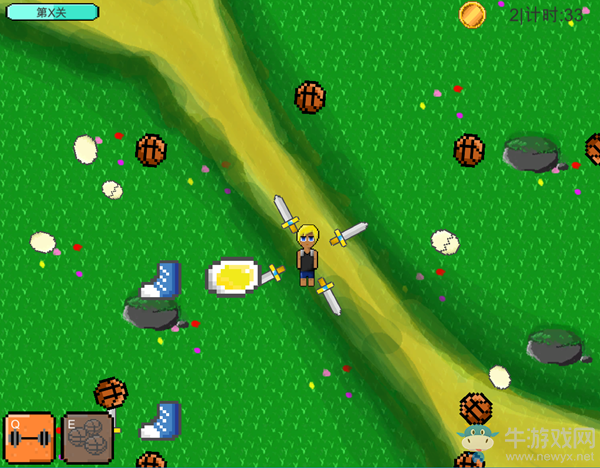Activate the Q dumbbell skill

click(29, 438)
